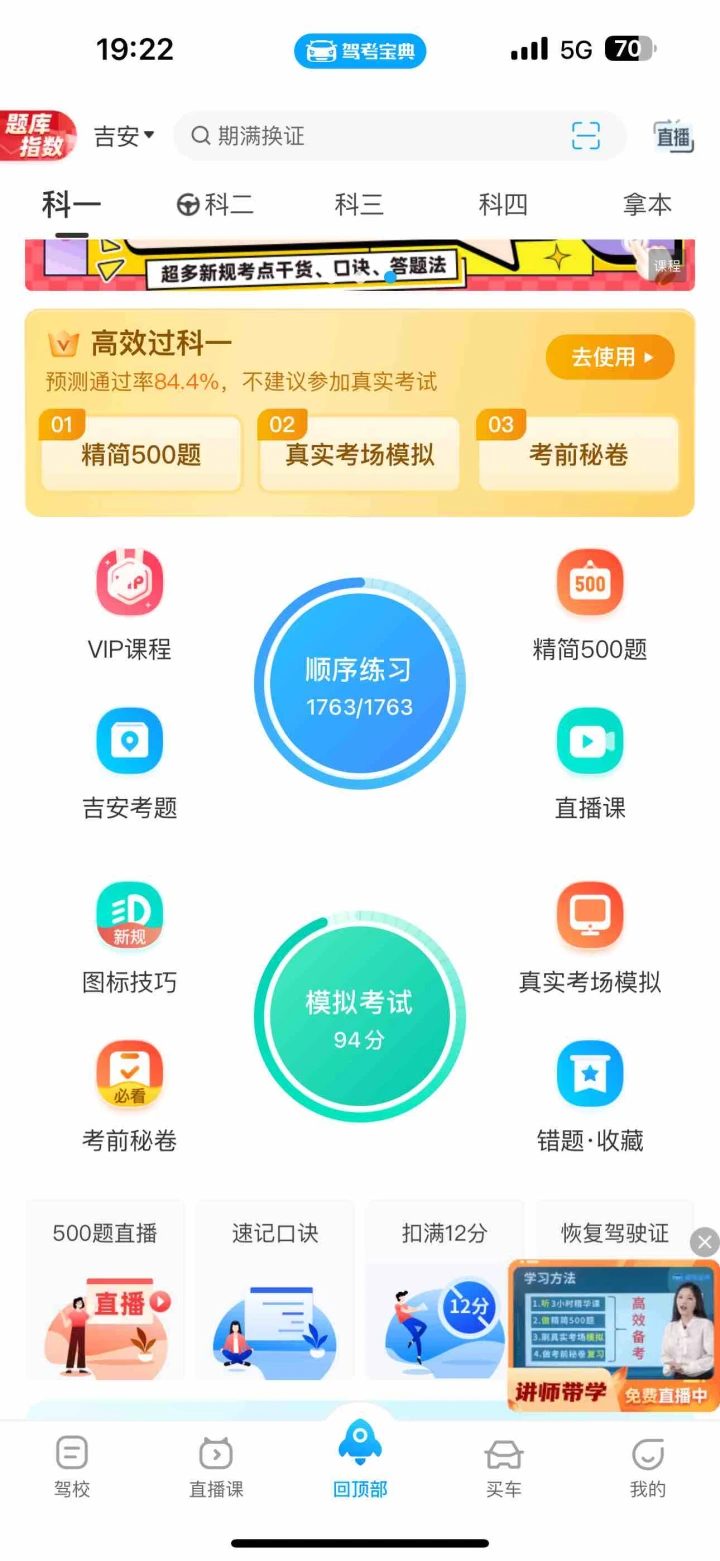The height and width of the screenshot is (1561, 720).
Task: Switch to the 科二 tab
Action: 216,205
